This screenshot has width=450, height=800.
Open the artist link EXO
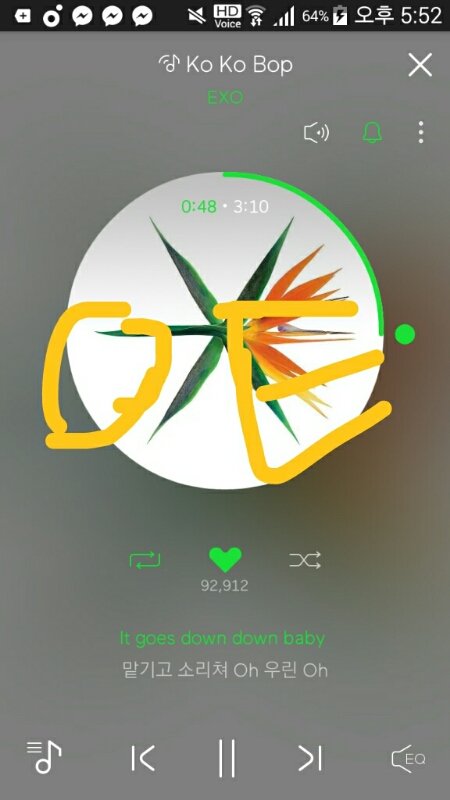coord(225,97)
